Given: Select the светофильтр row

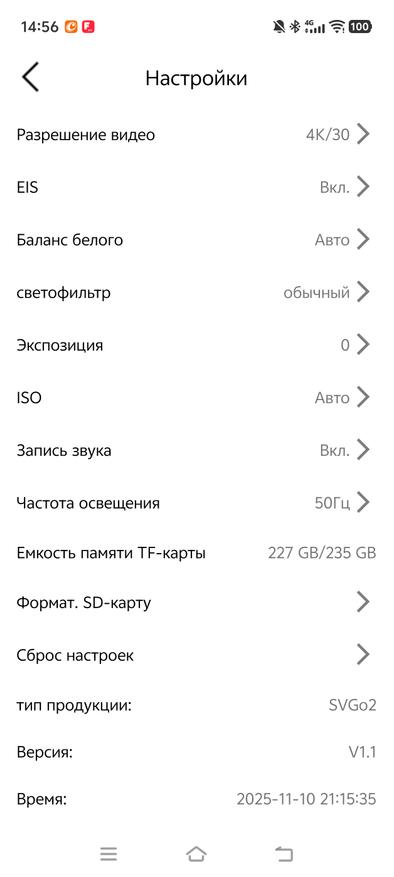Looking at the screenshot, I should click(x=197, y=292).
